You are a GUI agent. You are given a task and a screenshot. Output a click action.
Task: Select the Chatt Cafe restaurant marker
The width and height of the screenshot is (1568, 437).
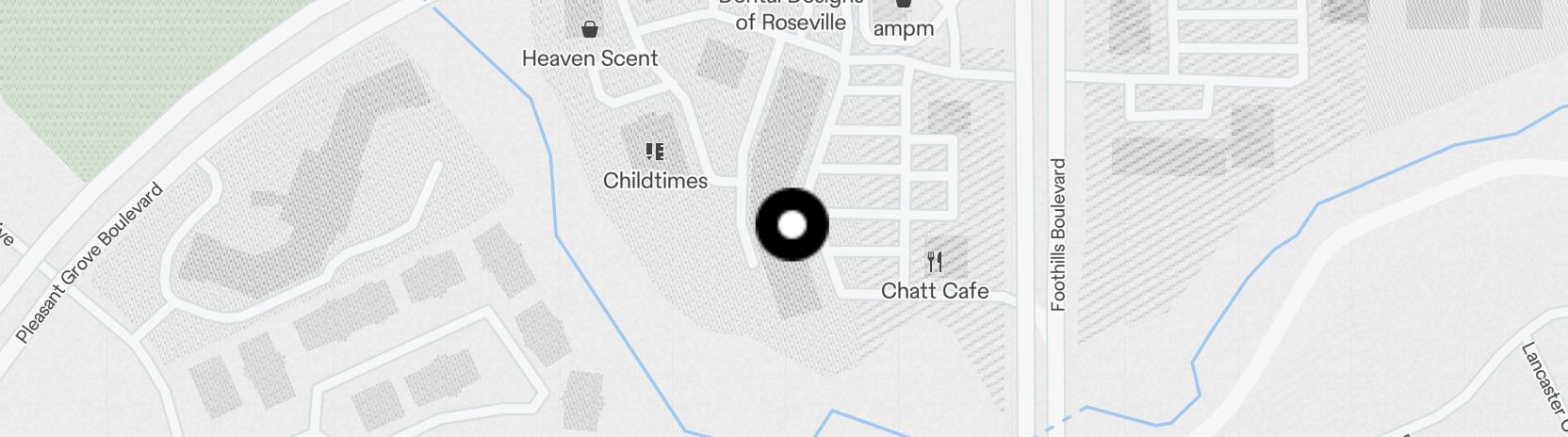click(x=935, y=261)
